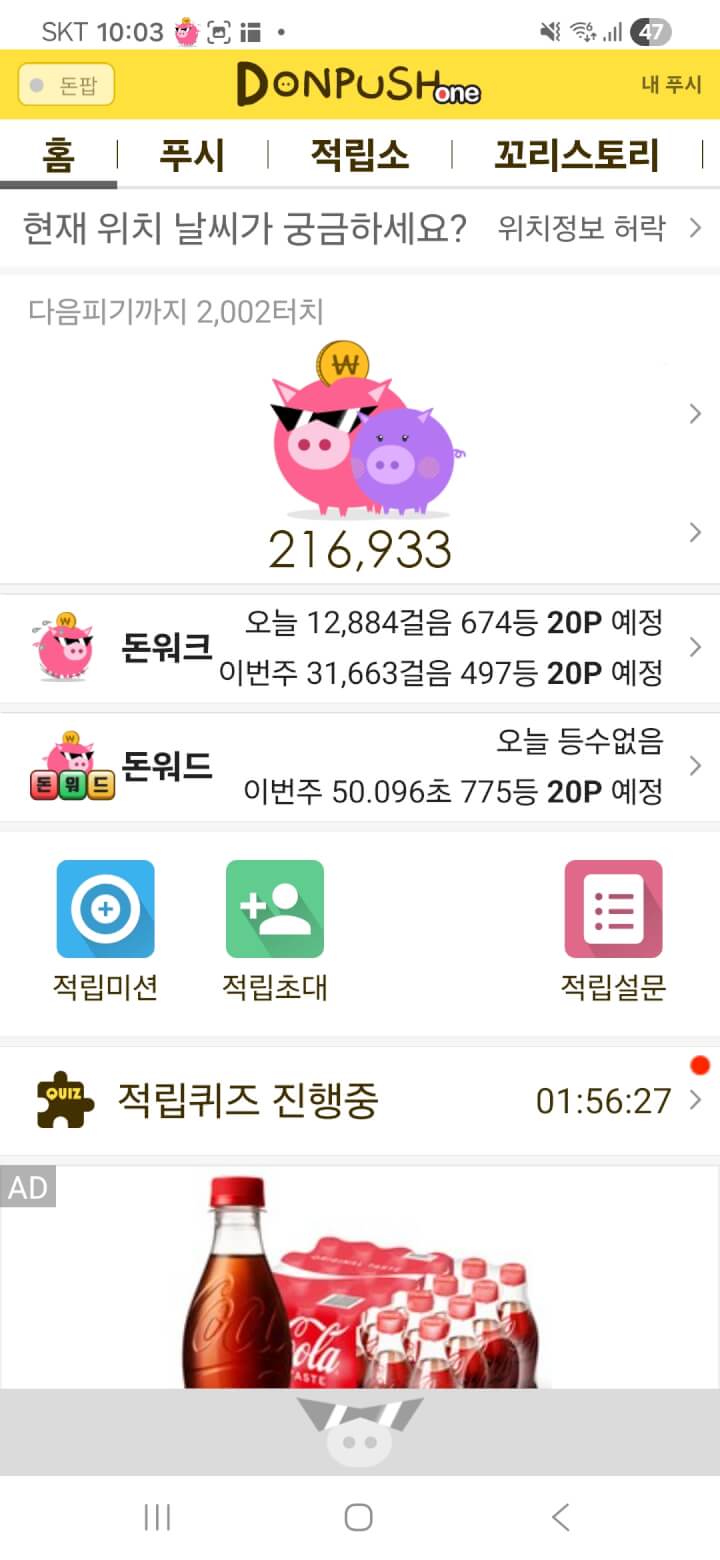Switch to the 꼬리스토리 tab
The image size is (720, 1560).
tap(576, 156)
